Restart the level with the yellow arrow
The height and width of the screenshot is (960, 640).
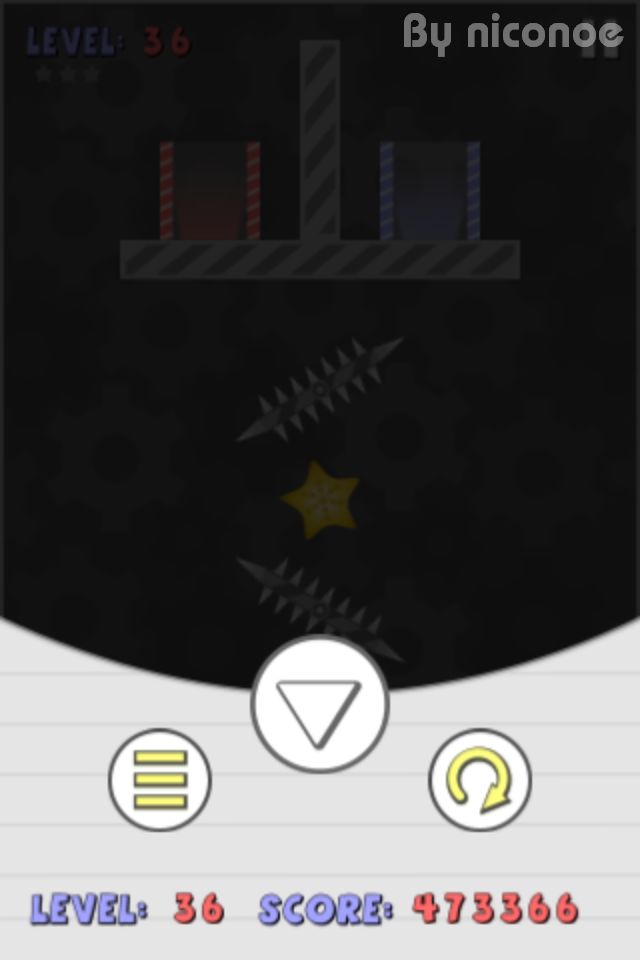480,780
